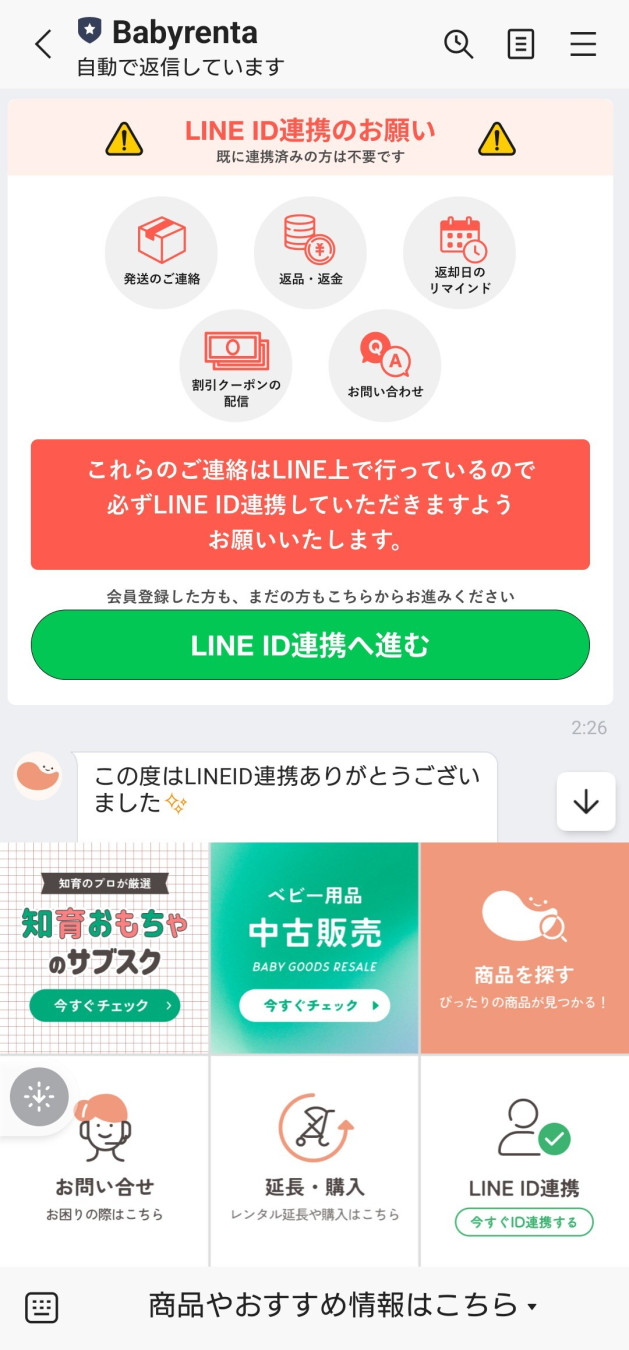The width and height of the screenshot is (629, 1350).
Task: Open the chat search icon
Action: [x=458, y=44]
